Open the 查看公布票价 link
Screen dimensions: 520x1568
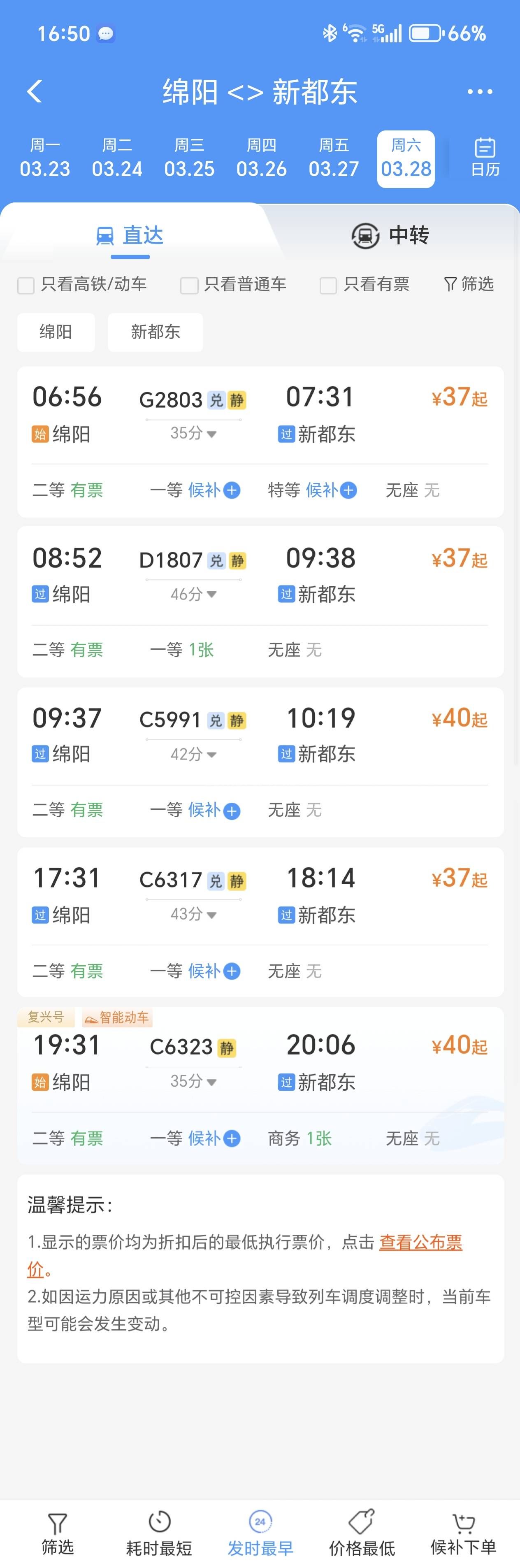[420, 1242]
